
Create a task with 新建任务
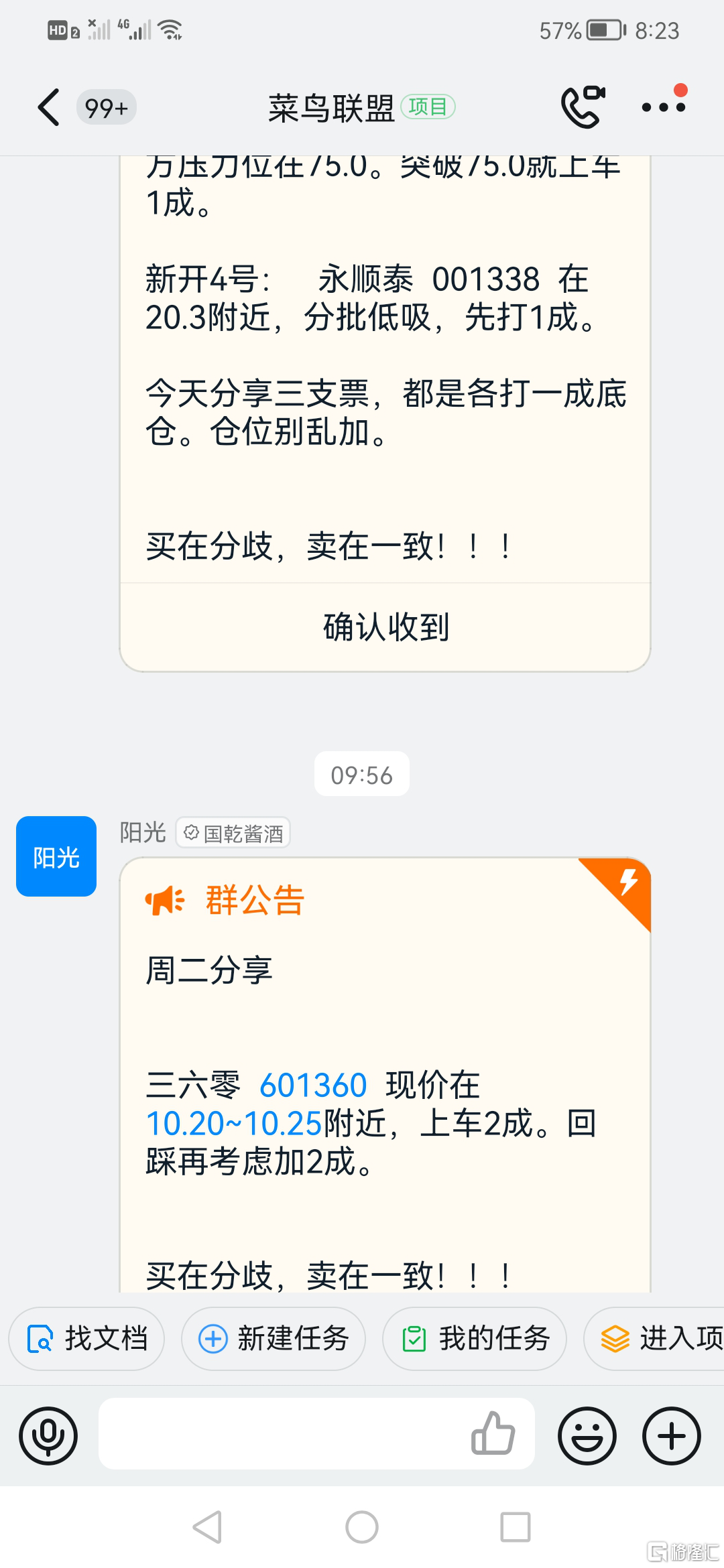(274, 1339)
